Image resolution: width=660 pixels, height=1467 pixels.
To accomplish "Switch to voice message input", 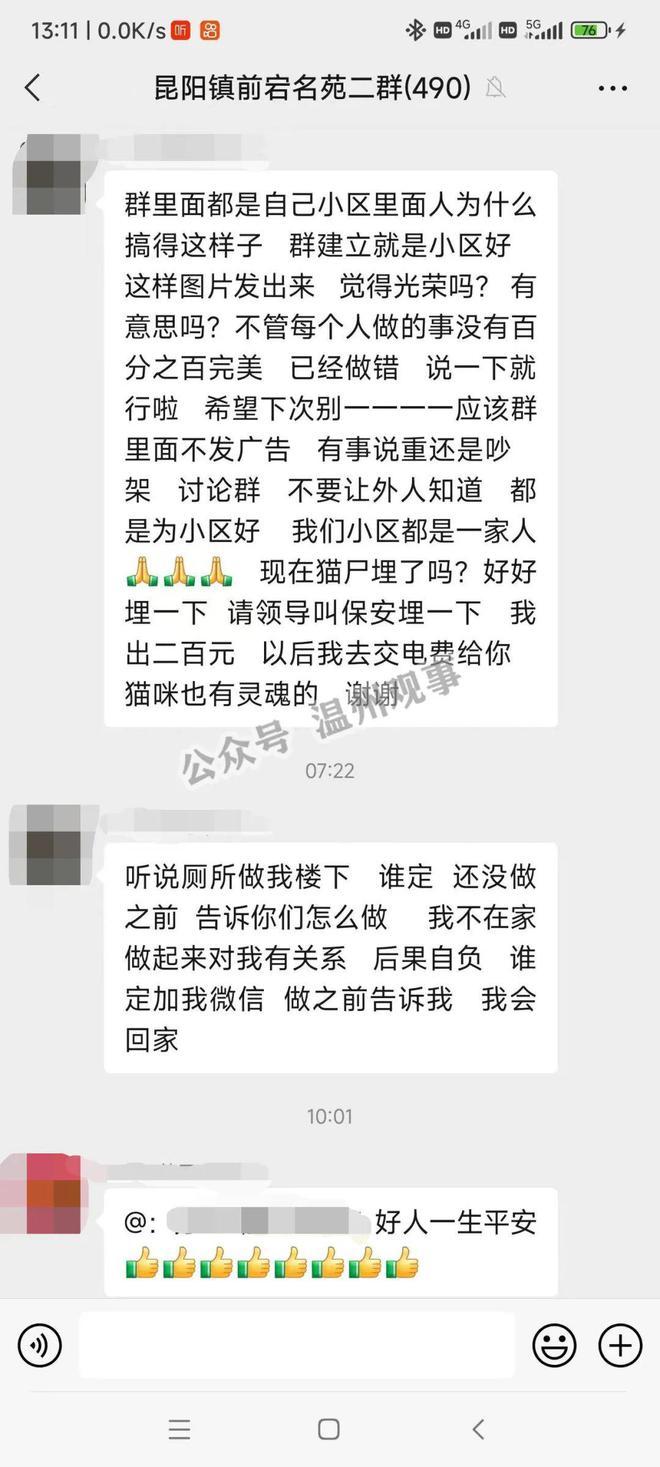I will tap(40, 1345).
